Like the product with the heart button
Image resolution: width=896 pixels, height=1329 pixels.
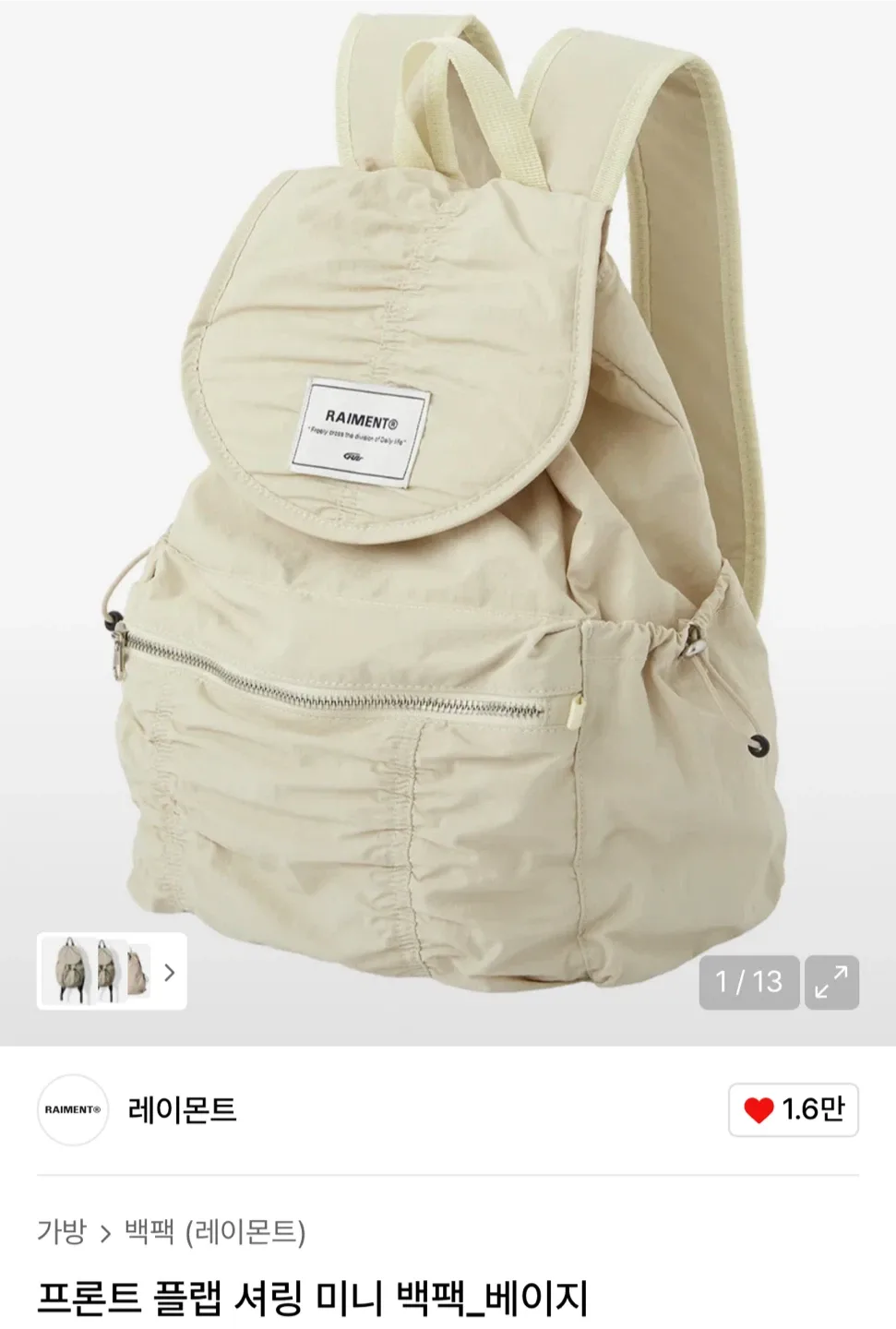[793, 1109]
